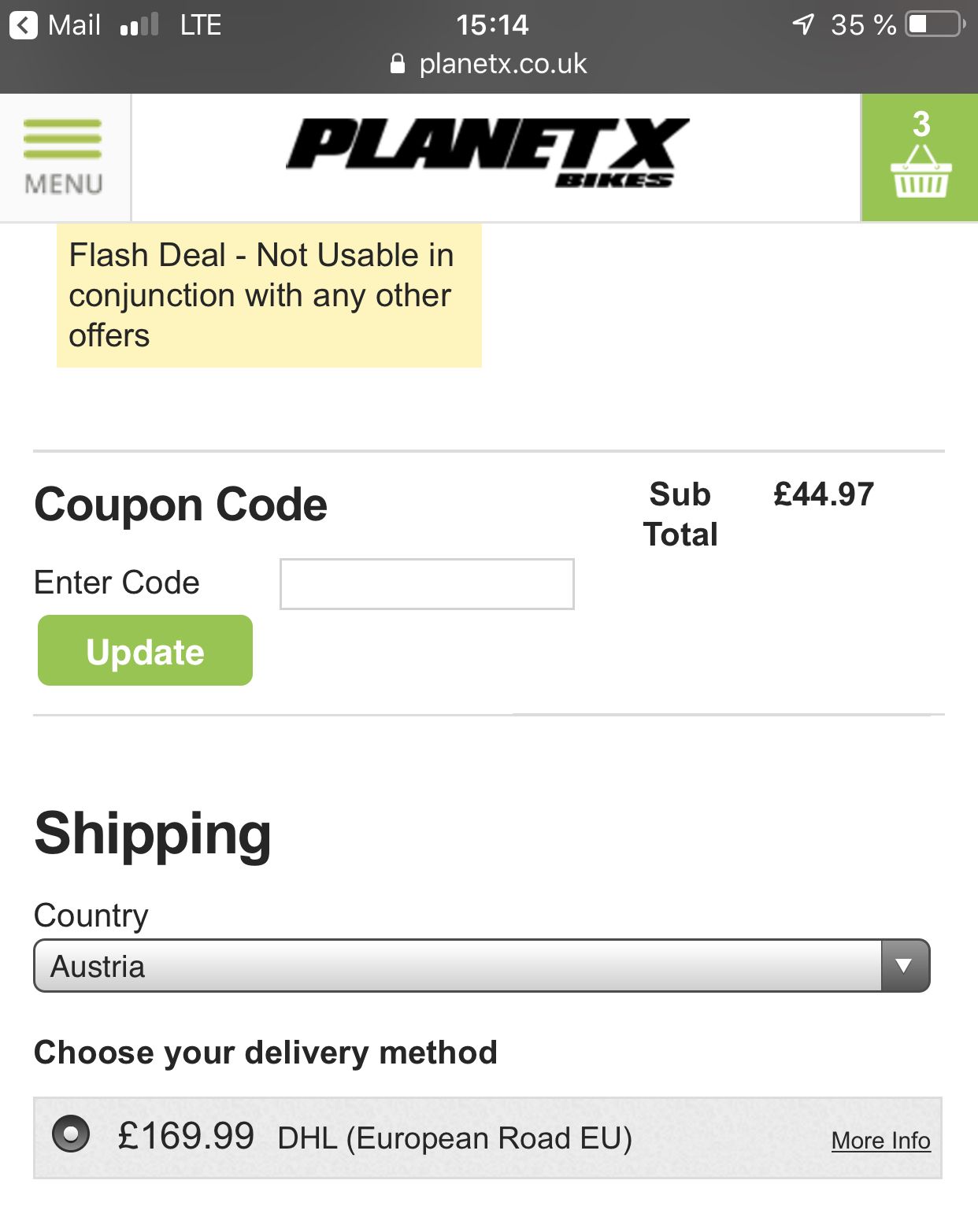Image resolution: width=978 pixels, height=1232 pixels.
Task: Open the shopping basket with 3 items
Action: pyautogui.click(x=919, y=157)
